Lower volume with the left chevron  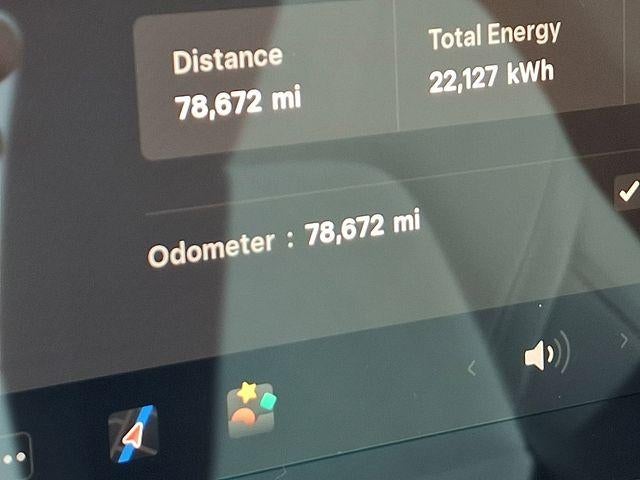click(x=473, y=369)
